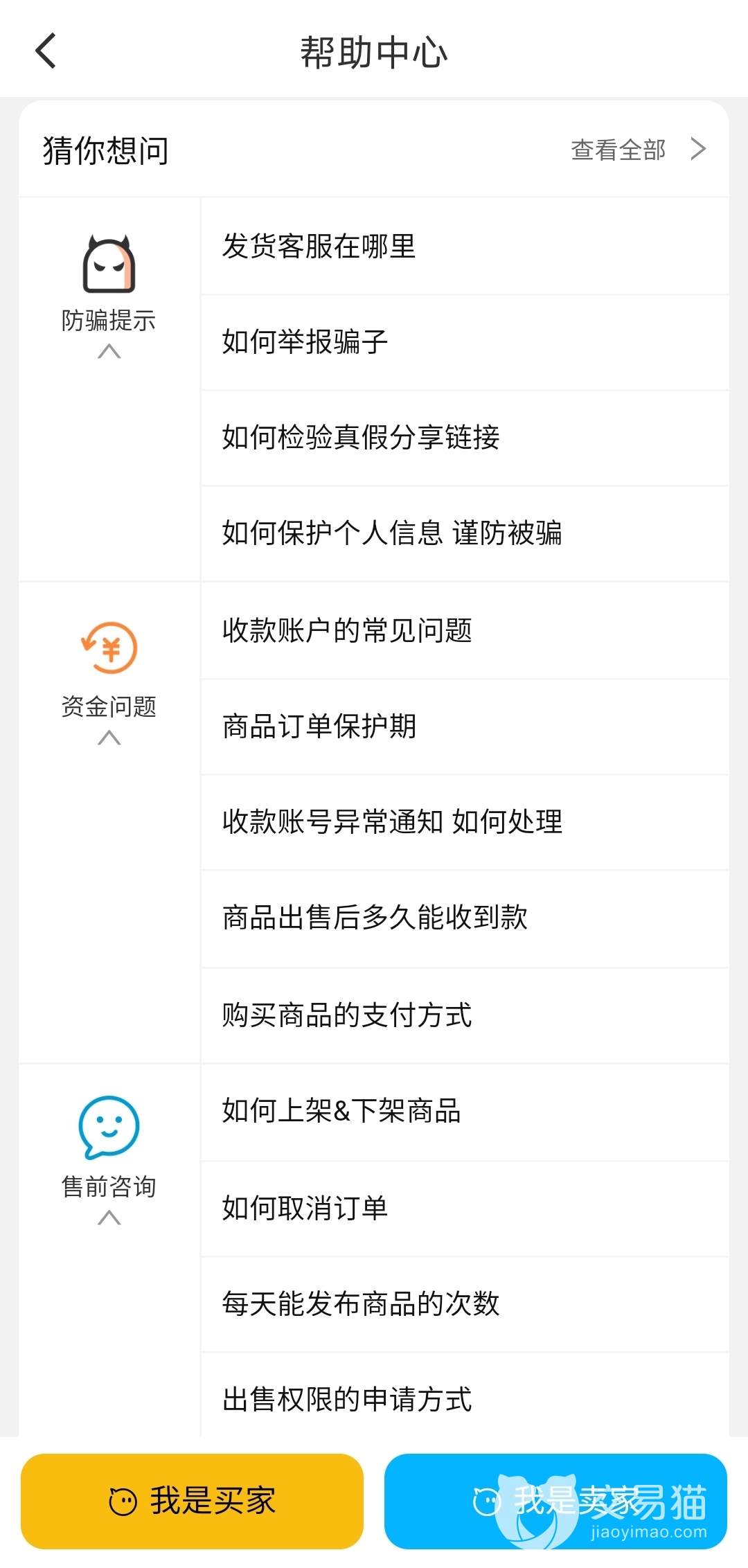The width and height of the screenshot is (748, 1568).
Task: Open 如何保护个人信息 谨防被骗
Action: (x=464, y=533)
